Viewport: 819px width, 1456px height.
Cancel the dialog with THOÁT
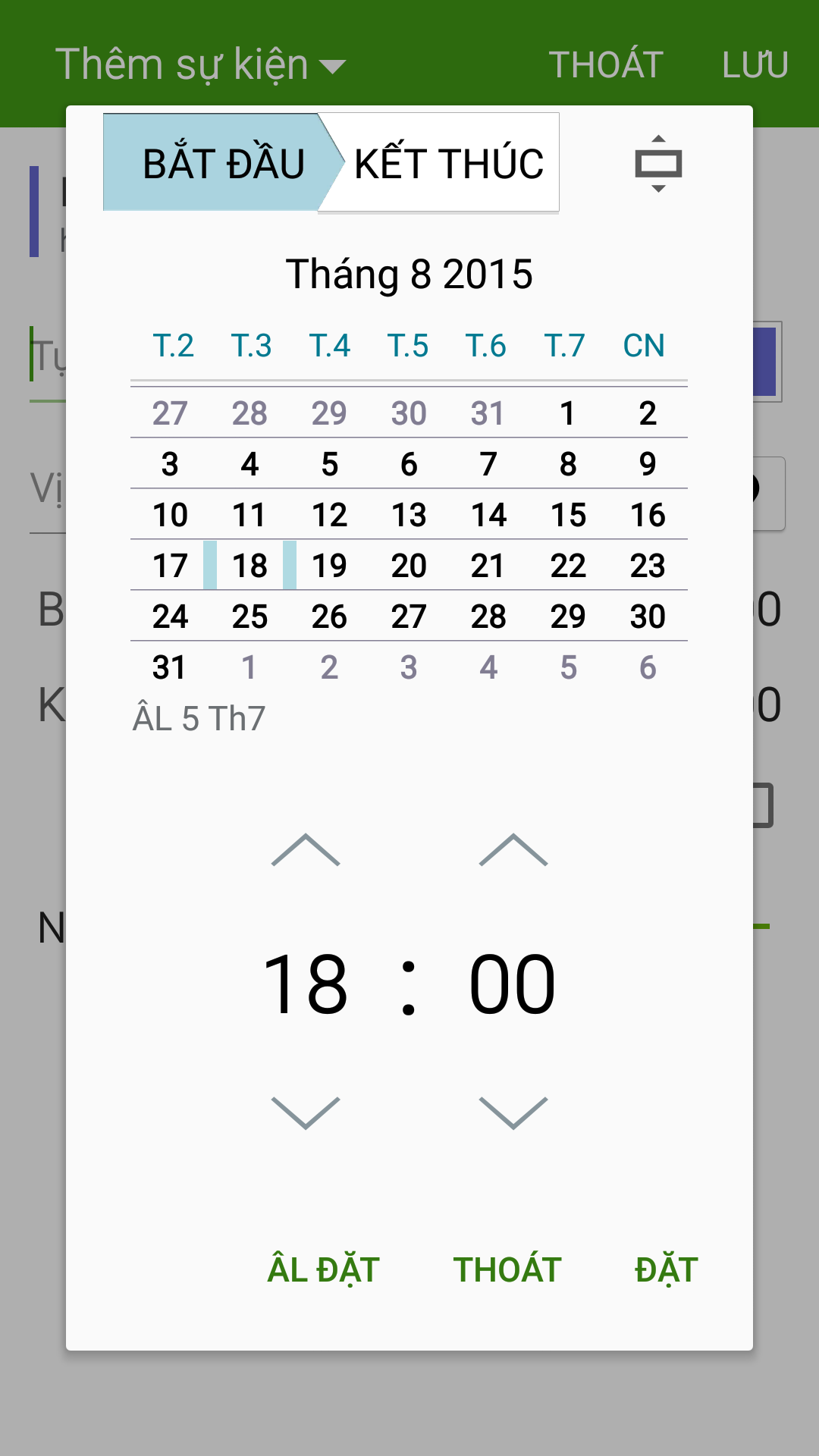coord(507,1269)
